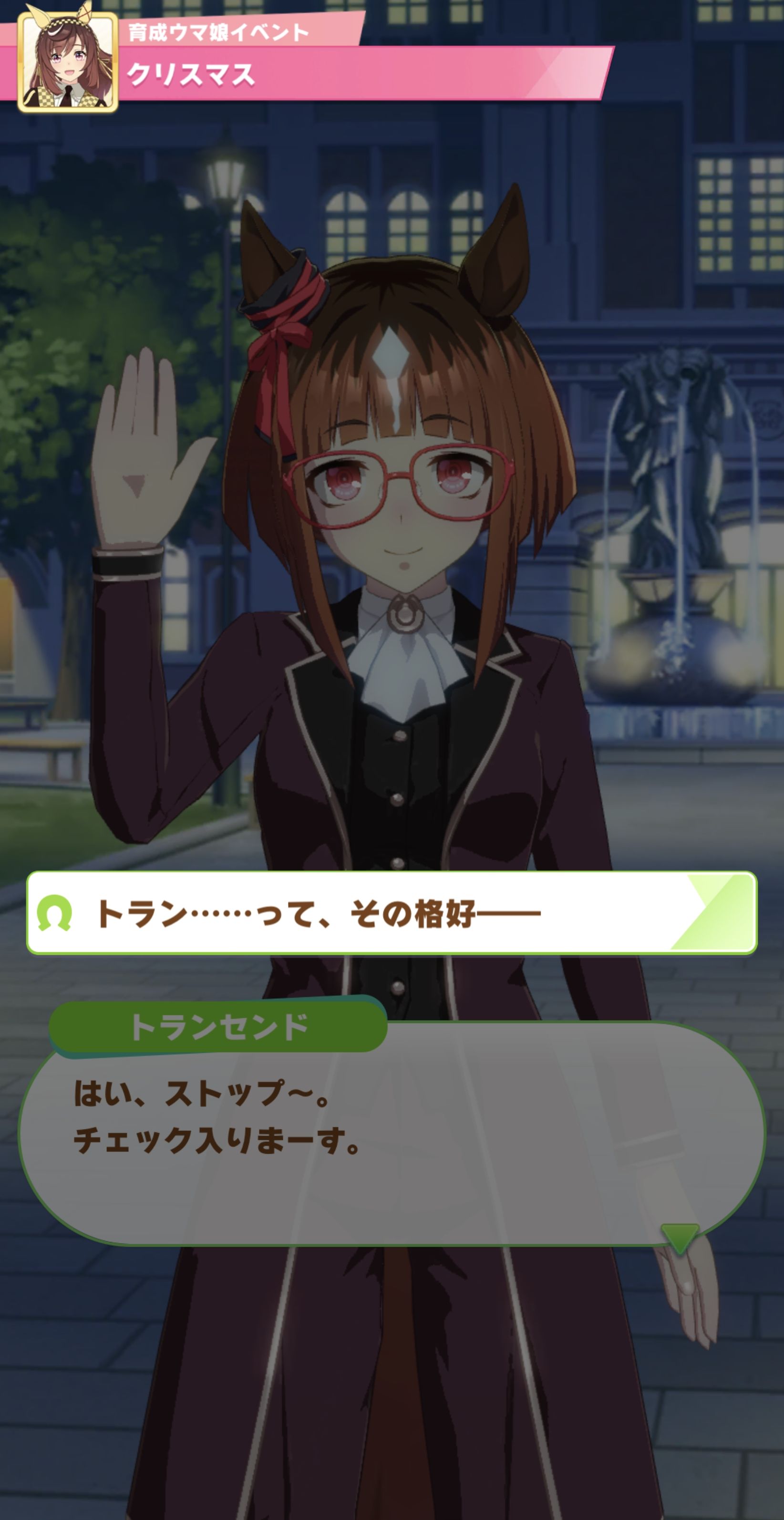784x1520 pixels.
Task: Tap the green dialogue advance arrow
Action: click(680, 1237)
